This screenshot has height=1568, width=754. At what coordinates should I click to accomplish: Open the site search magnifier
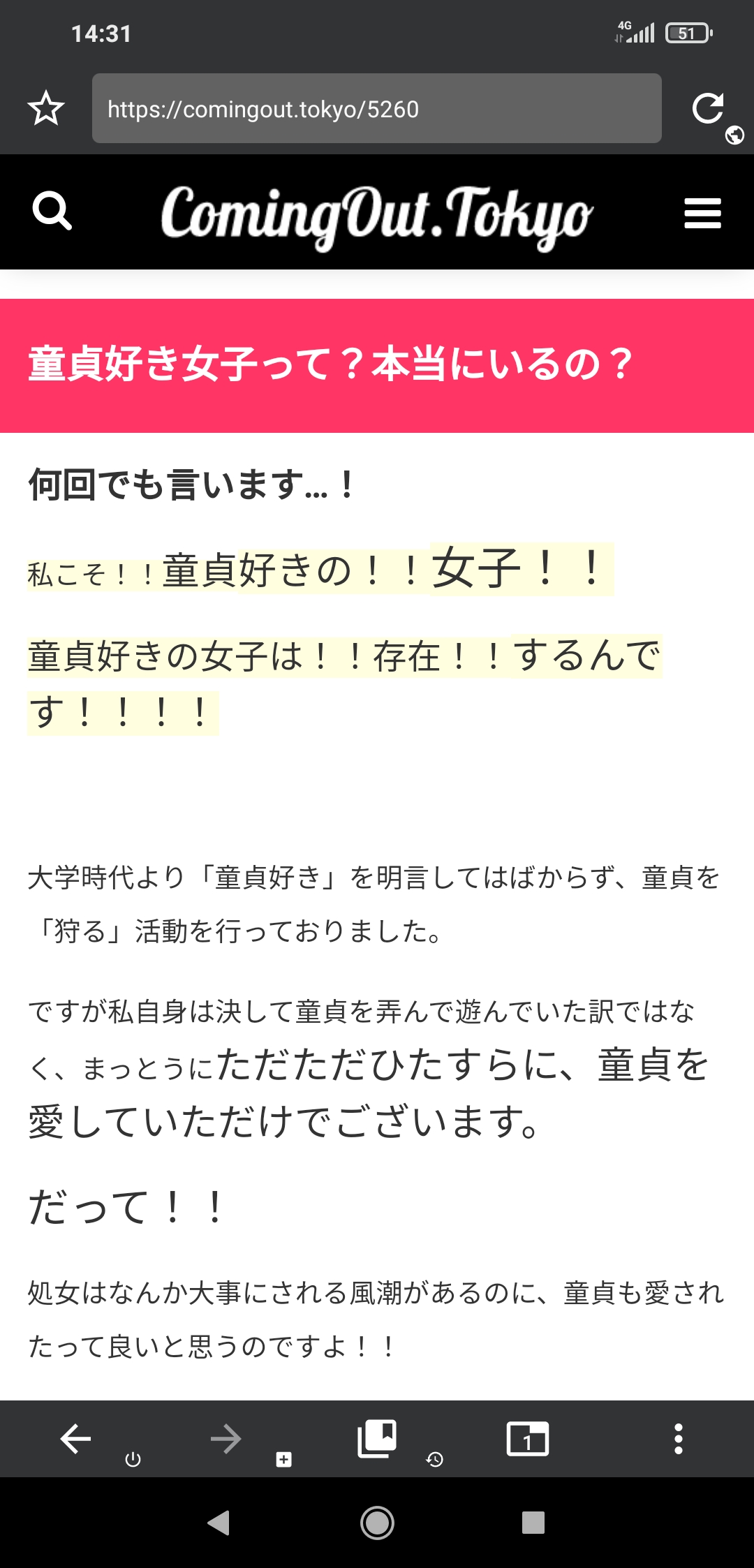click(x=52, y=212)
